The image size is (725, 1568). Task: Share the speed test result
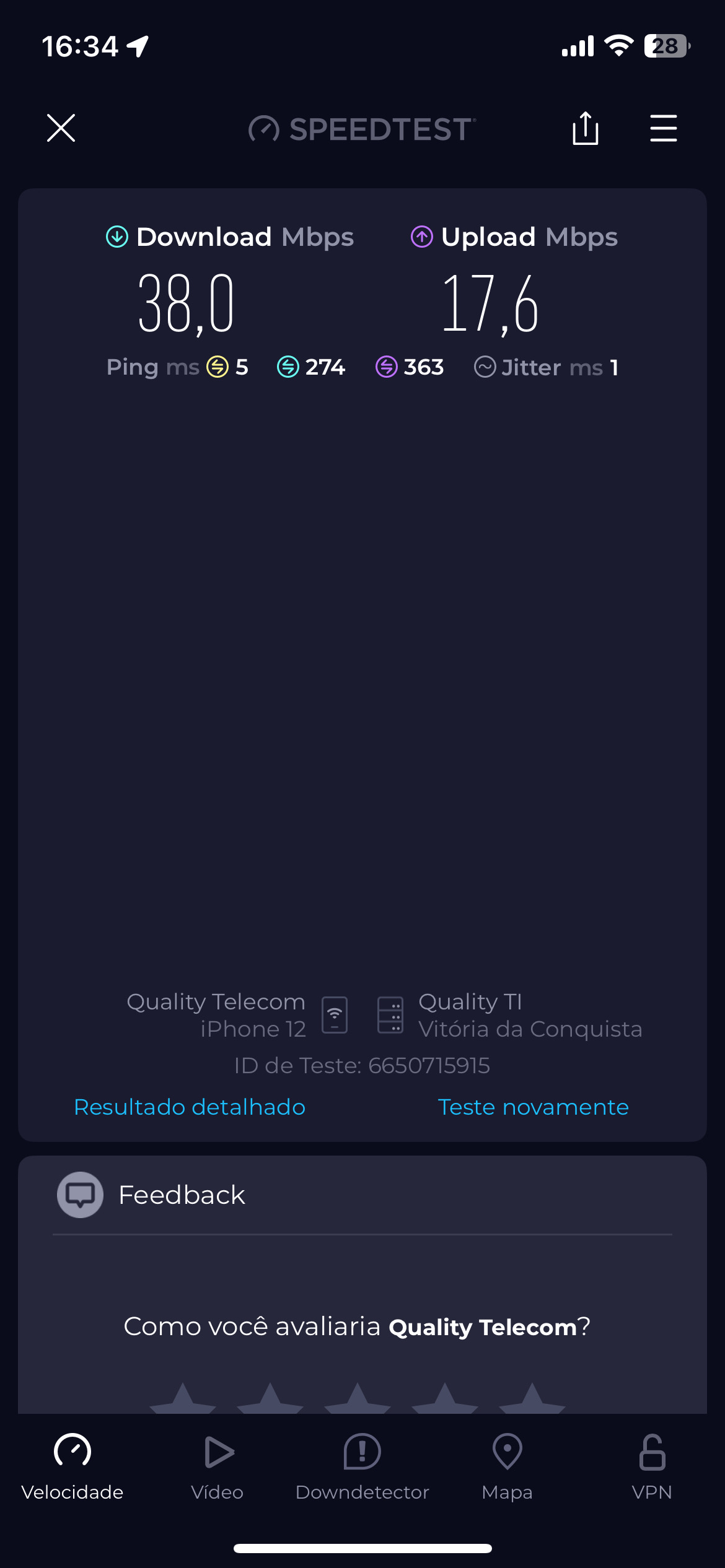coord(585,128)
